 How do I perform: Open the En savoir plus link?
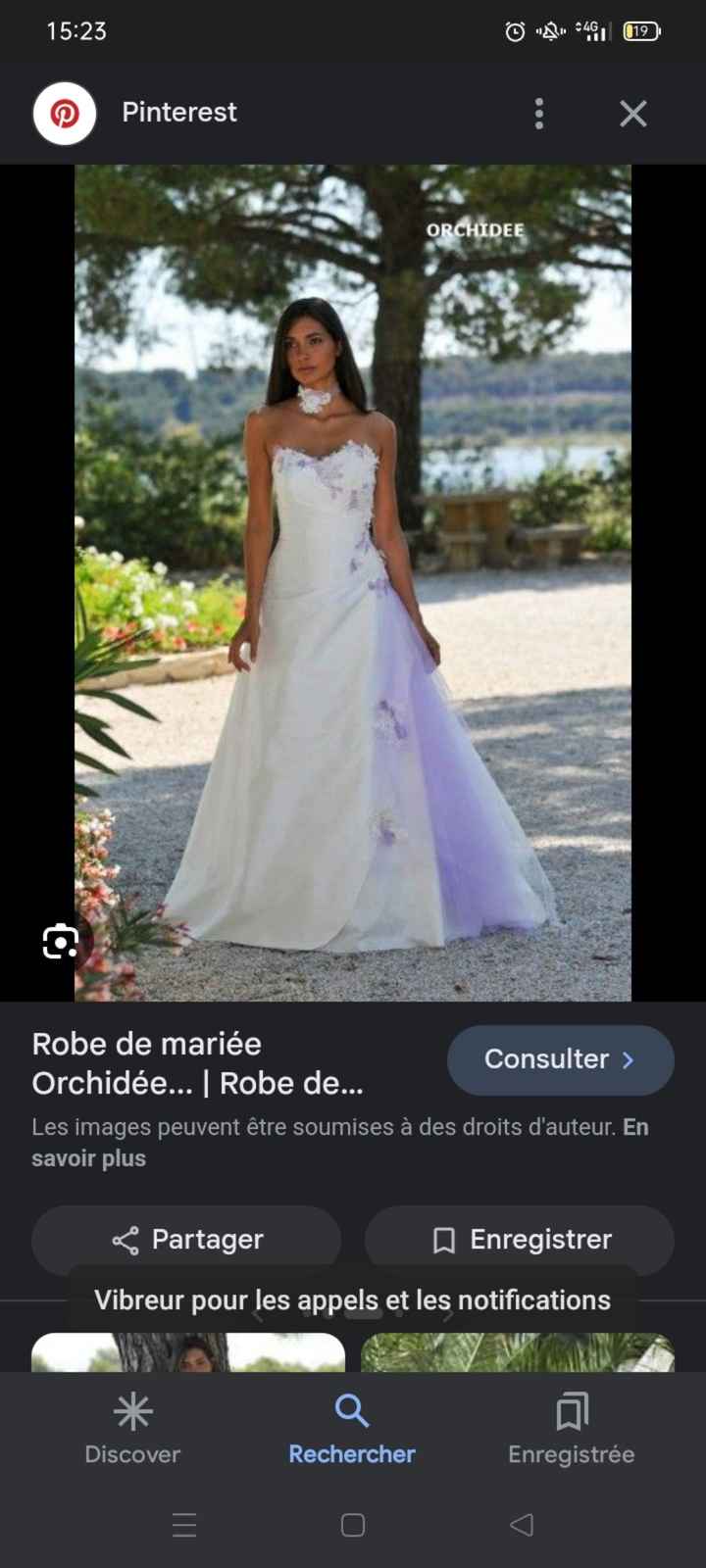click(88, 1157)
